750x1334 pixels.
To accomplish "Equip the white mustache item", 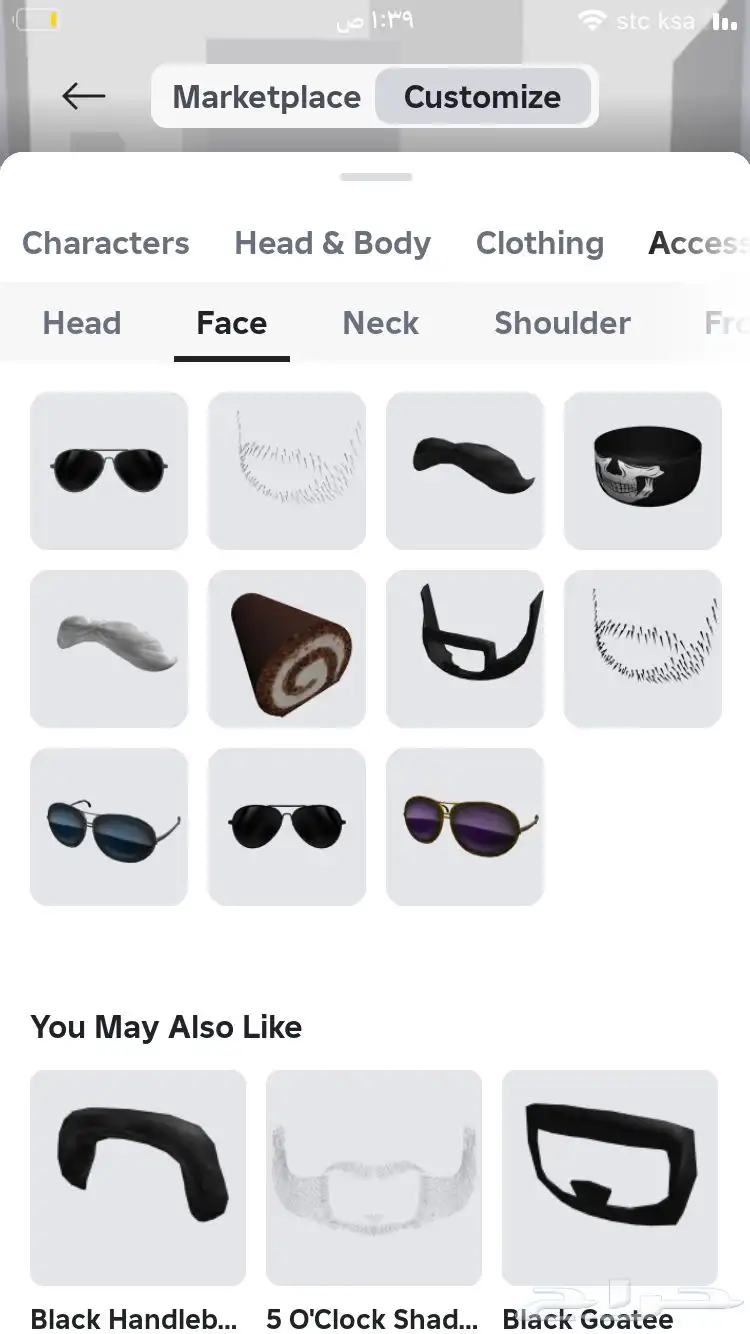I will (x=109, y=648).
